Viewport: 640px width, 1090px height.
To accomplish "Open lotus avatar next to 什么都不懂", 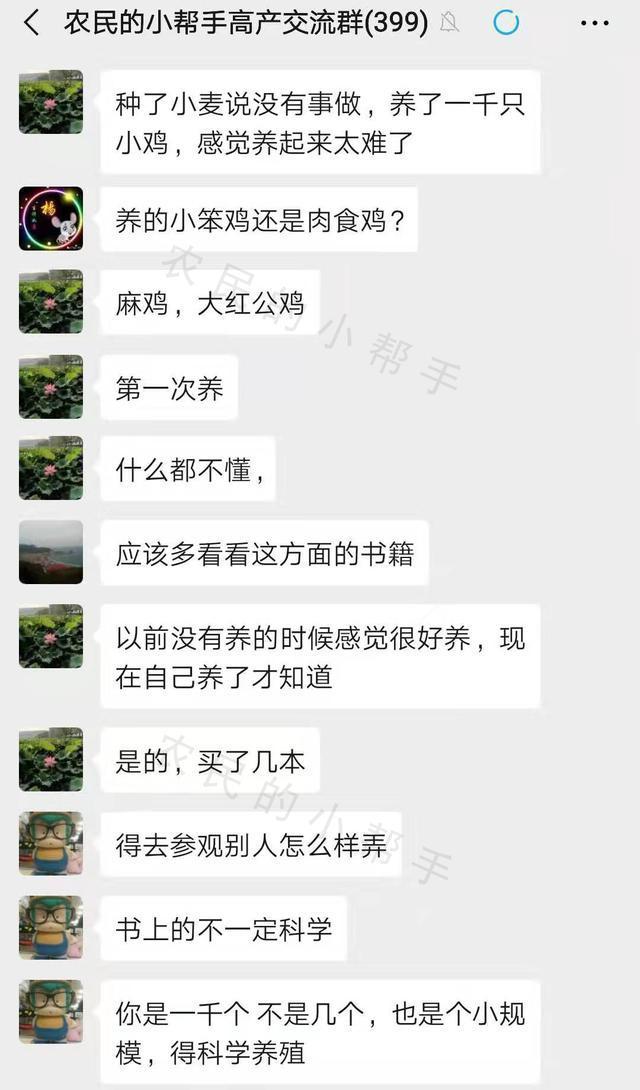I will (x=51, y=468).
